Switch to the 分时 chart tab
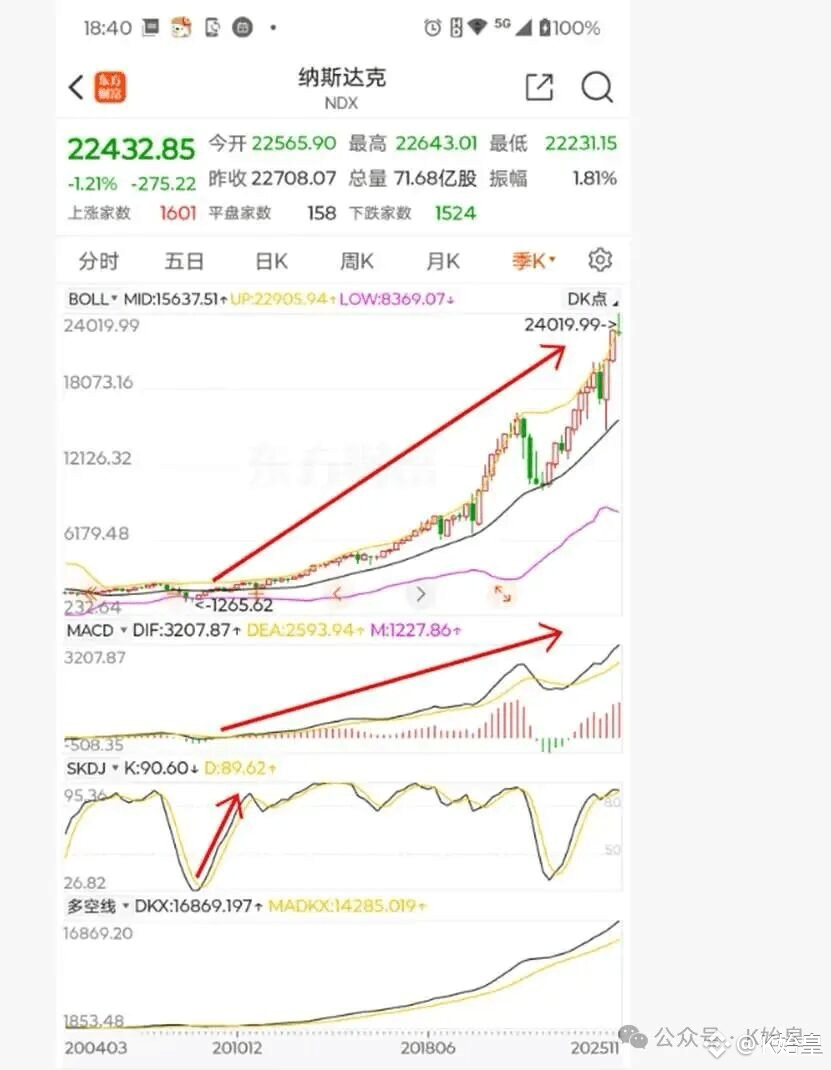Viewport: 831px width, 1070px height. (98, 261)
